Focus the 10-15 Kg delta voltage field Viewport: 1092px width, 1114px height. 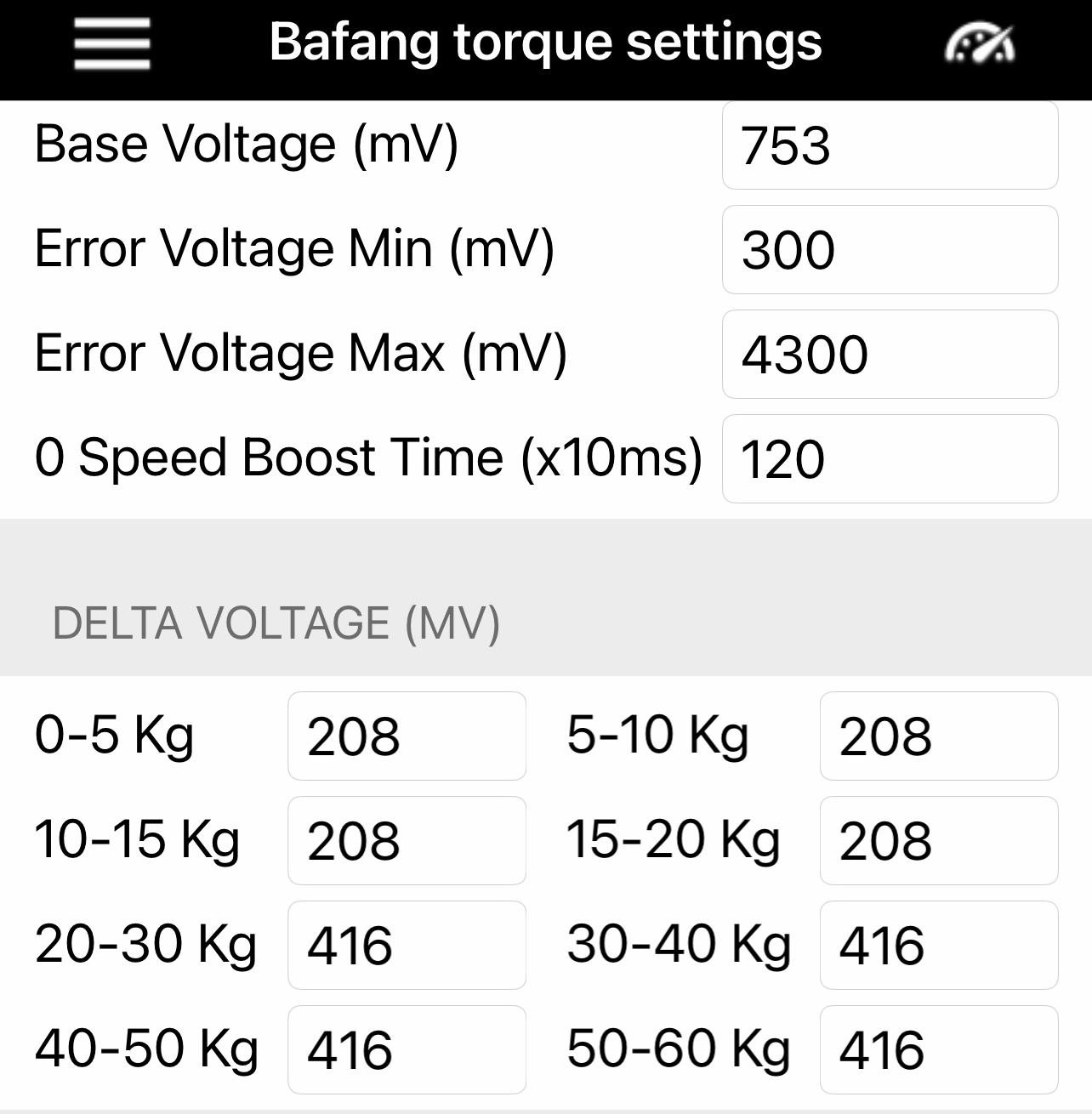407,841
